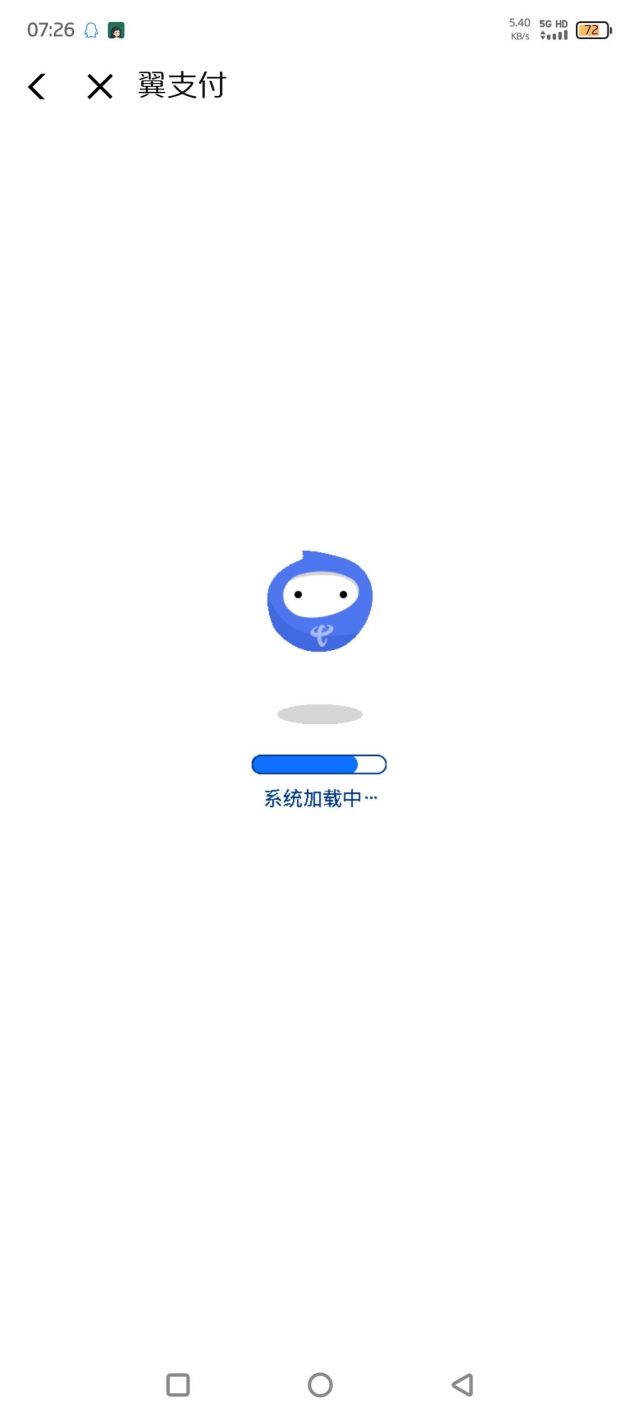Screen dimensions: 640x1422
Task: Close the 翼支付 page with the X
Action: pyautogui.click(x=100, y=87)
